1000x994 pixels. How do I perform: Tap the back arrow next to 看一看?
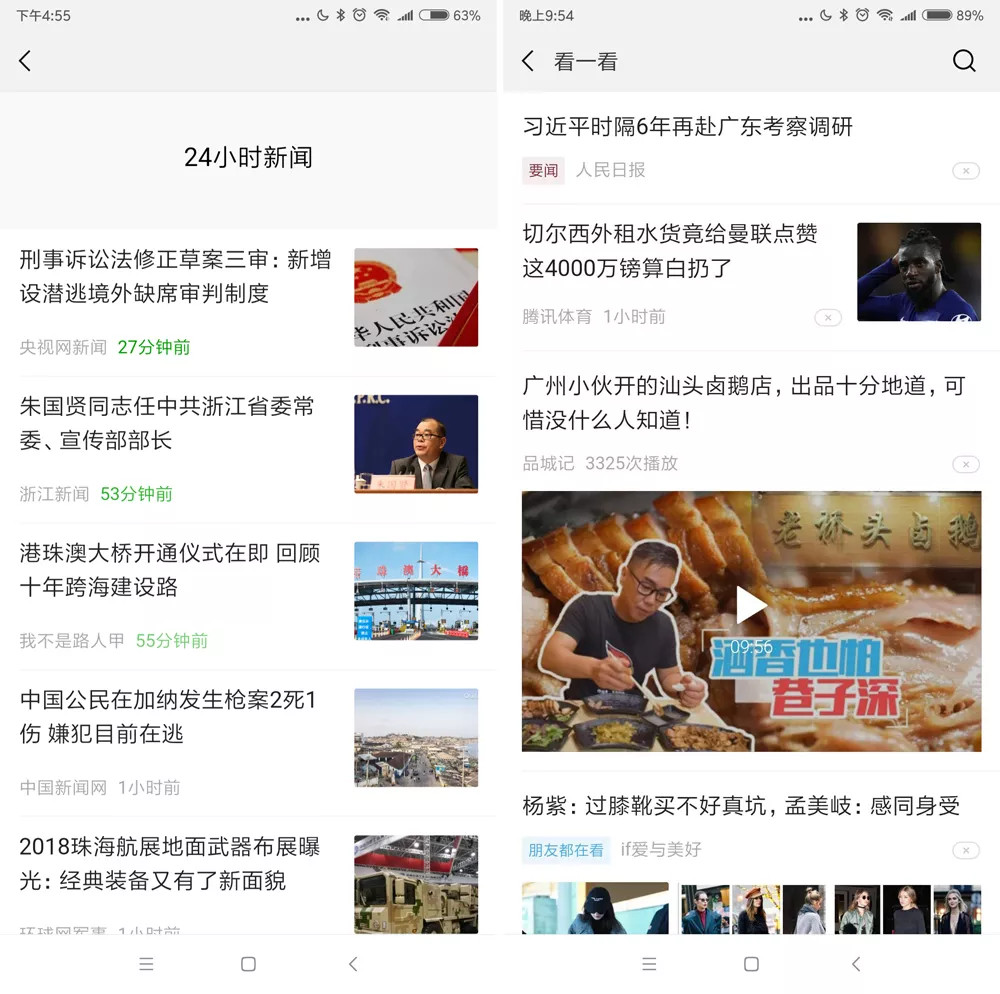528,62
